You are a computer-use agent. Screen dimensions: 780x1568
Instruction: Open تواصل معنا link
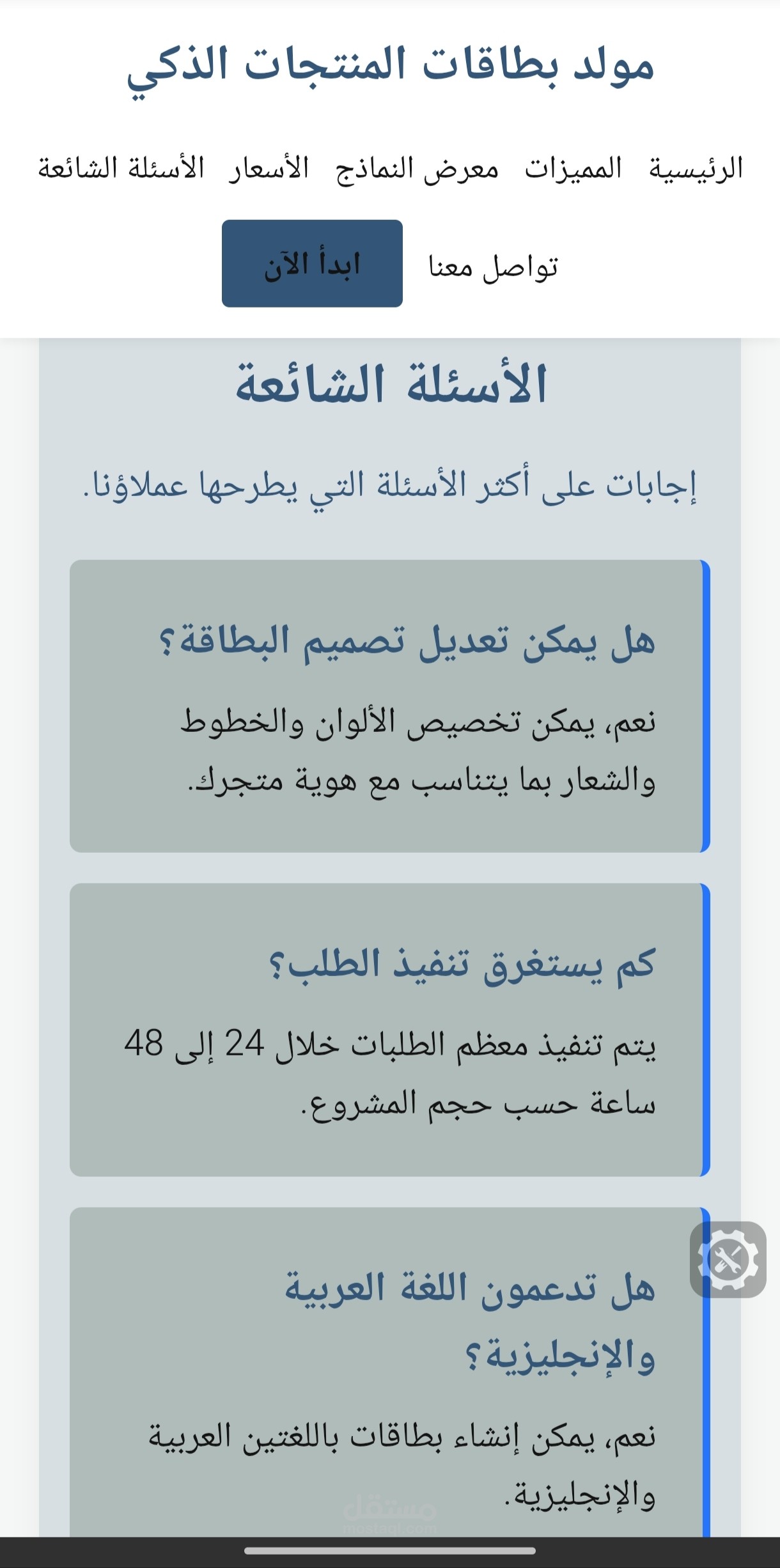(x=494, y=266)
